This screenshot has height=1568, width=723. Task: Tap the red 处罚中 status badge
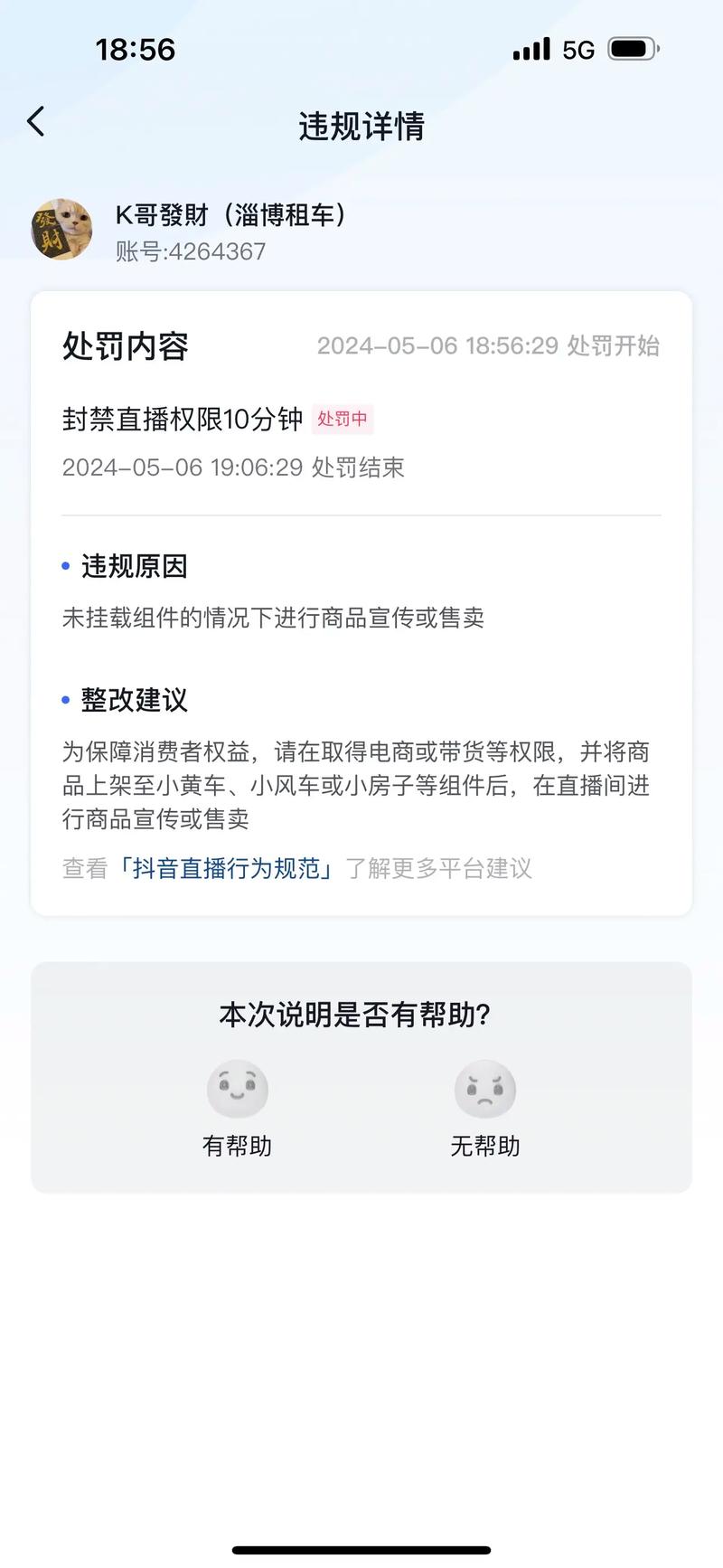(x=342, y=420)
